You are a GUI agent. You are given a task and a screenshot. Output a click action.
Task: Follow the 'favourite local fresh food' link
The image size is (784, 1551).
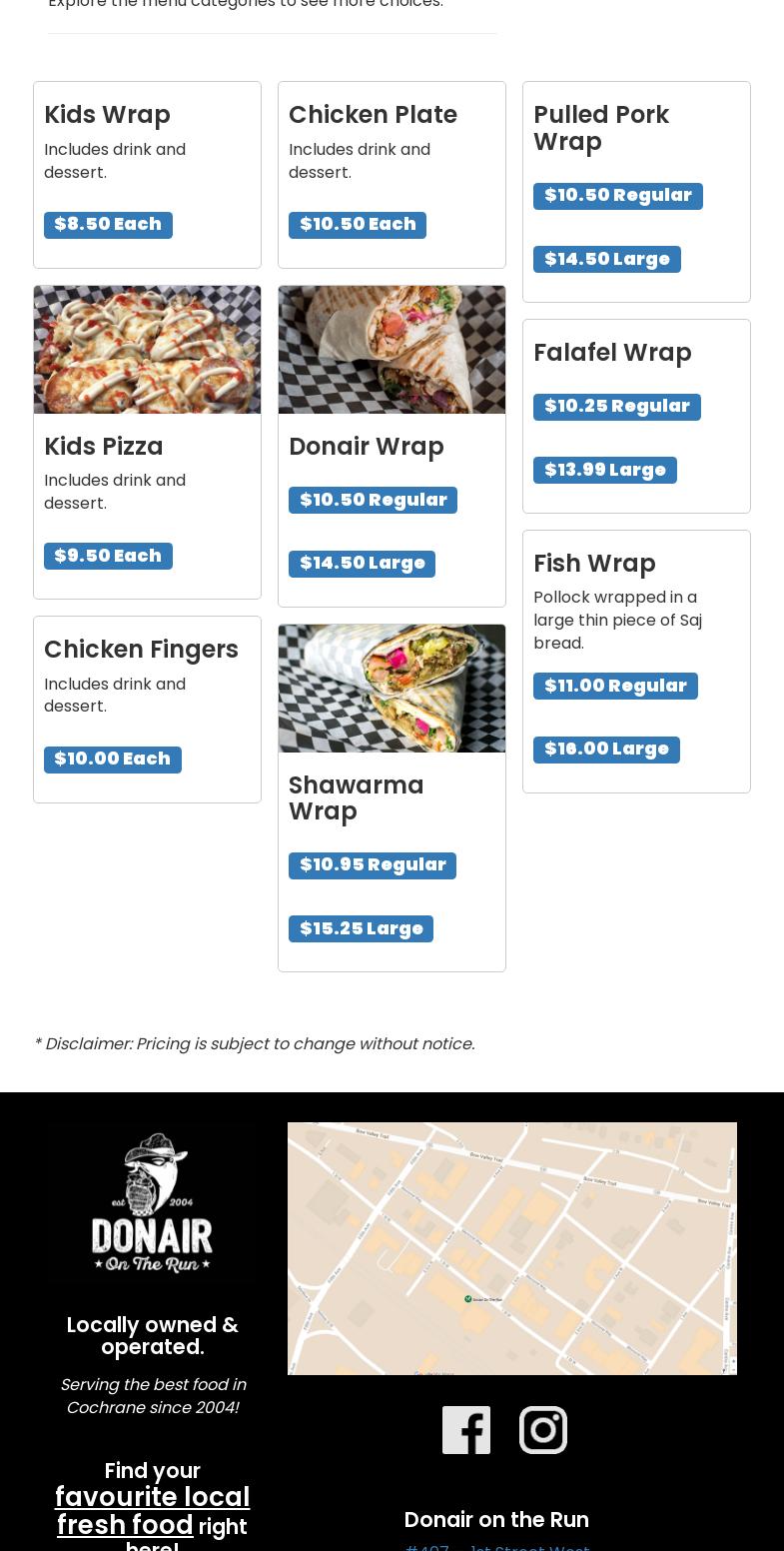click(x=153, y=1510)
